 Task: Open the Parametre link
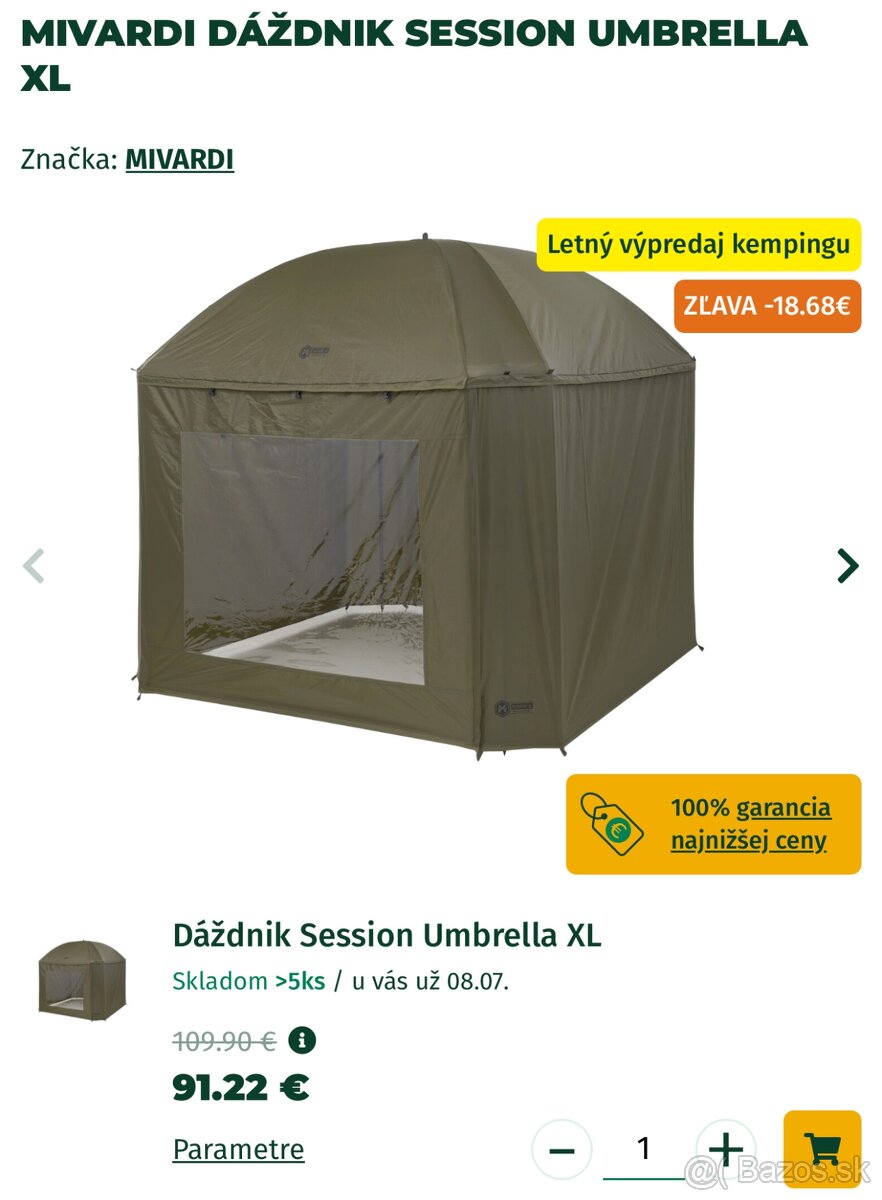tap(238, 1149)
